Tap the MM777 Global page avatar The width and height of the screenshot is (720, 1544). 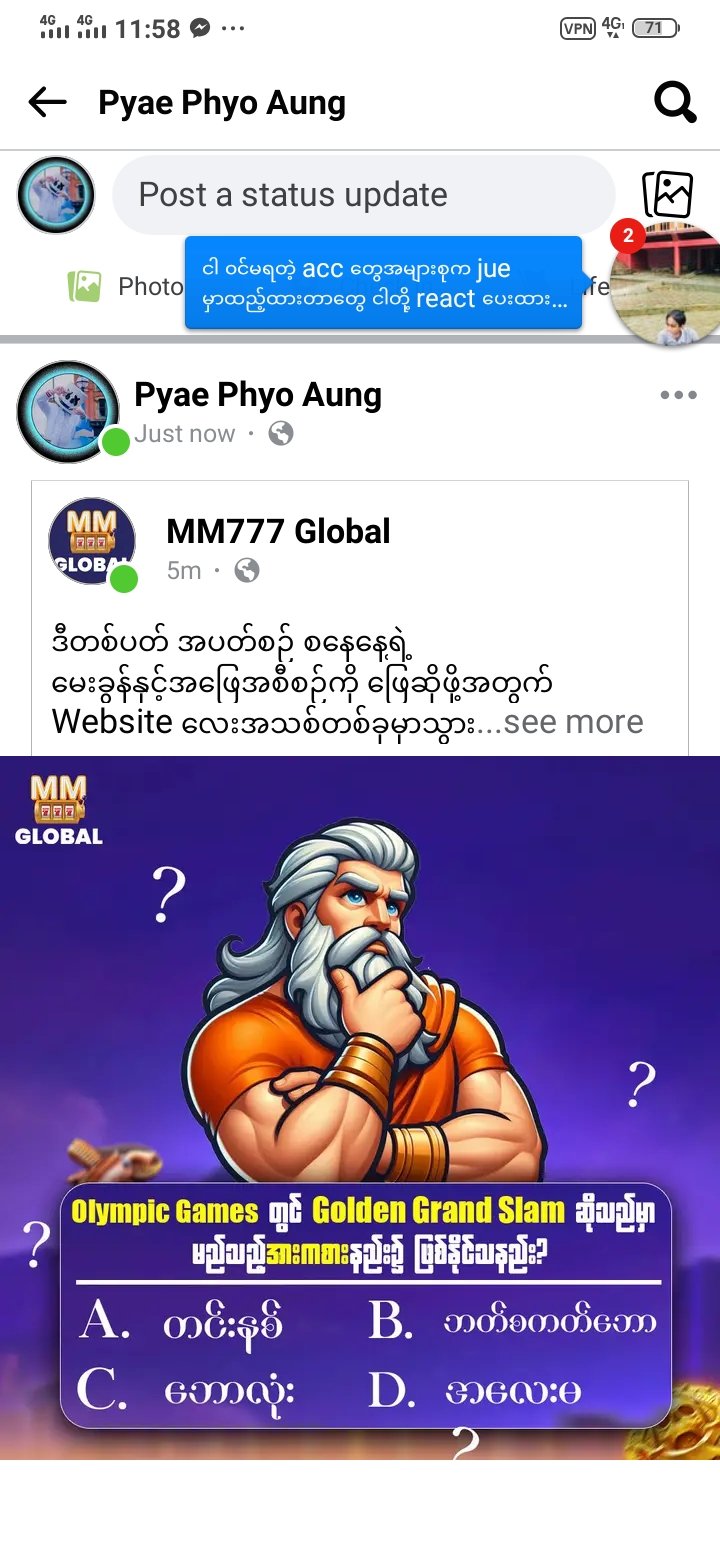tap(92, 541)
